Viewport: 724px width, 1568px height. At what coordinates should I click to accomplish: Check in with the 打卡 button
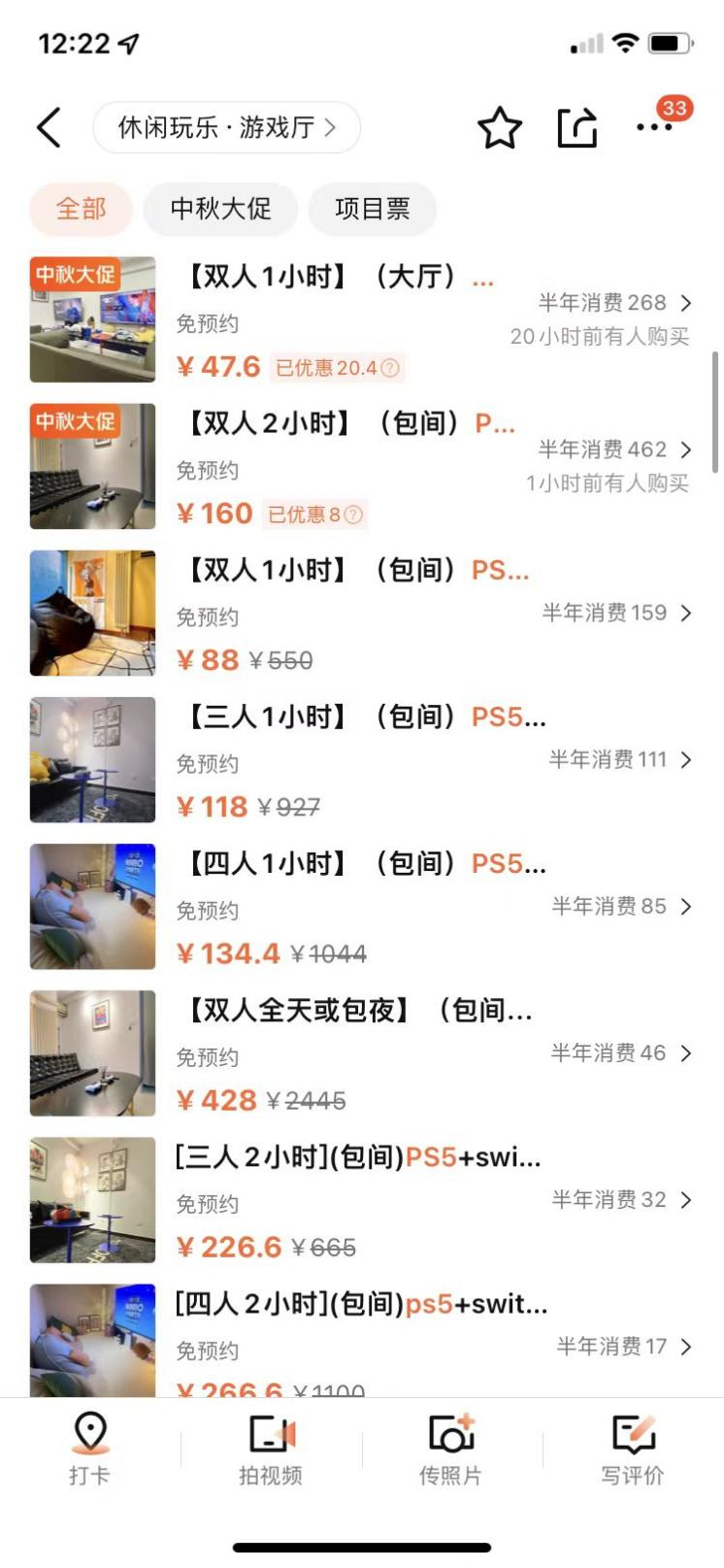[x=89, y=1449]
